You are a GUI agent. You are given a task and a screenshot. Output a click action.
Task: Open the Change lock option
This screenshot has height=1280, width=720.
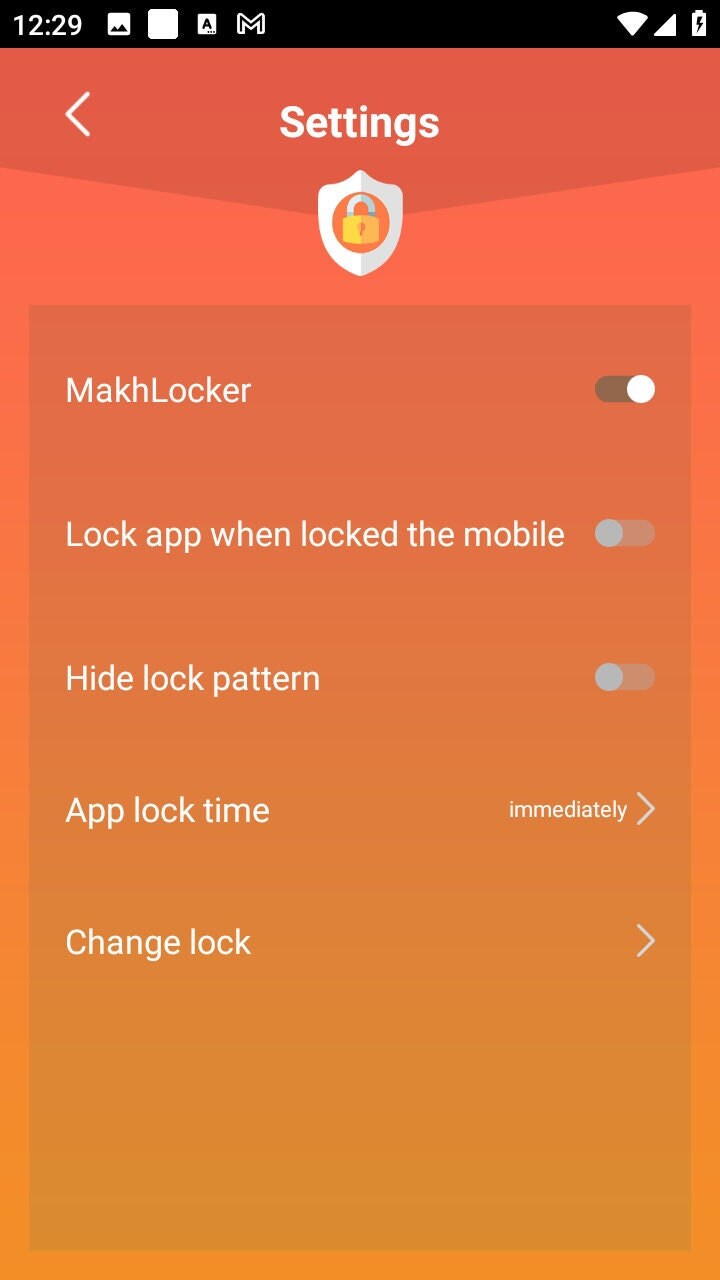click(360, 941)
